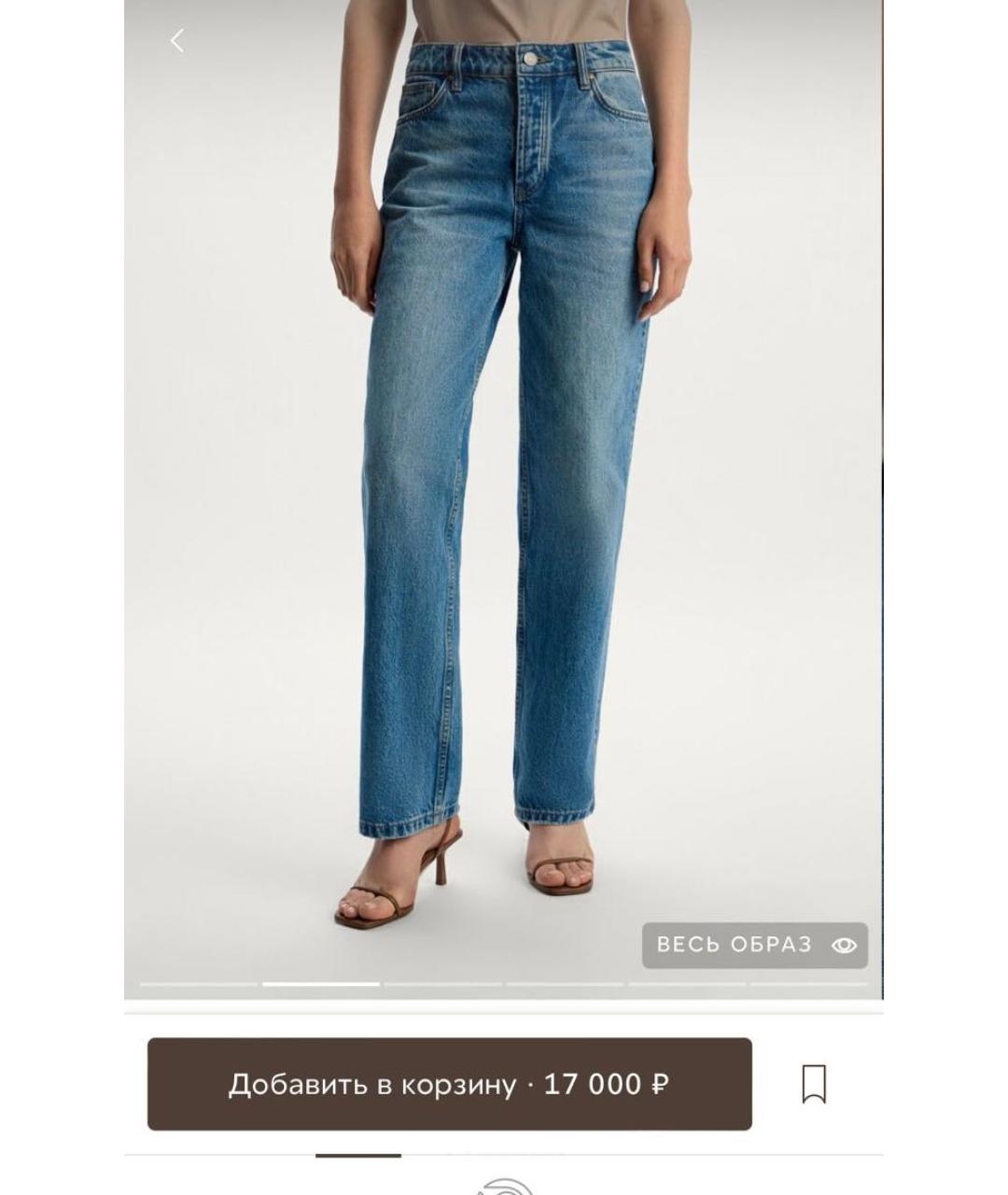Tap the 'Весь образ' full look button
Image resolution: width=1008 pixels, height=1195 pixels.
[x=754, y=945]
